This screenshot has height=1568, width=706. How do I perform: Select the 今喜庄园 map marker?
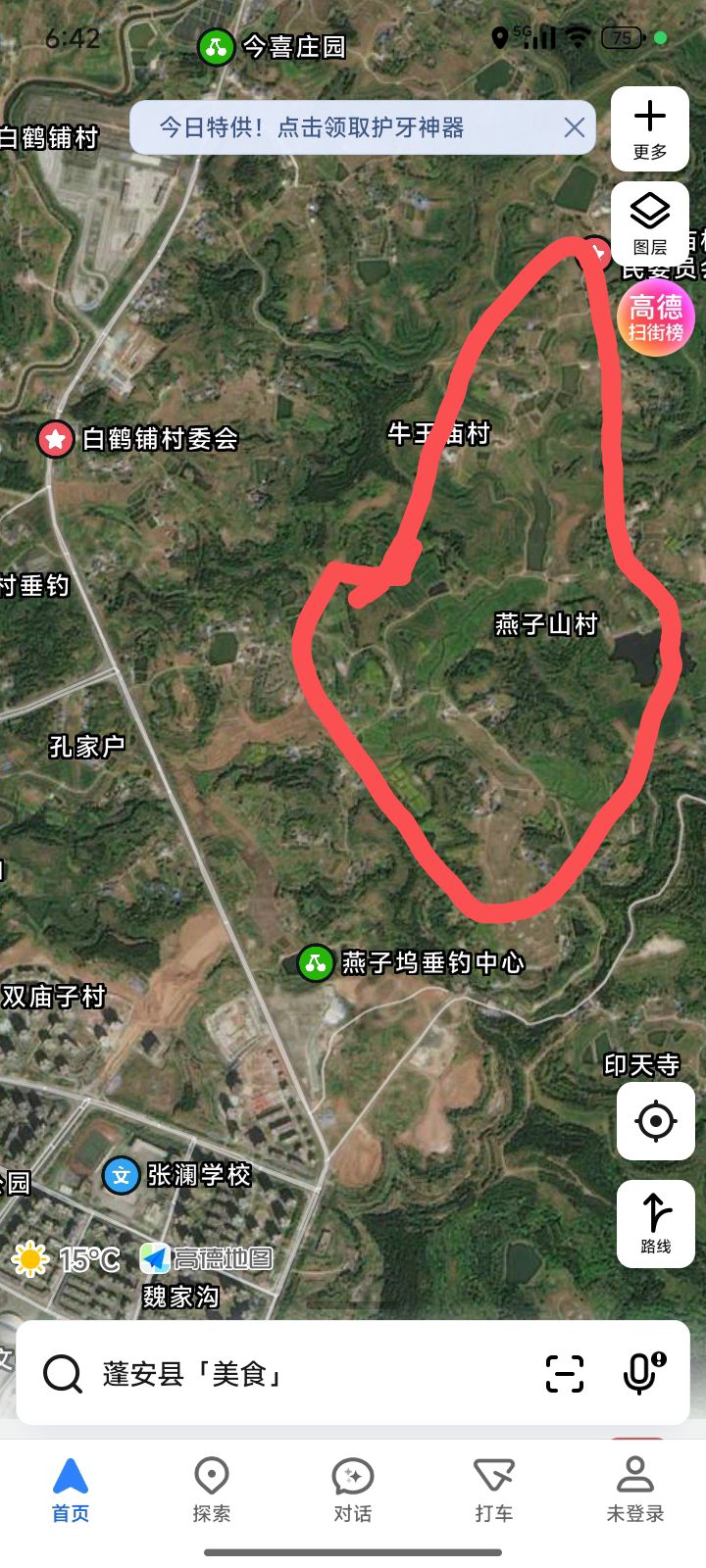tap(216, 47)
